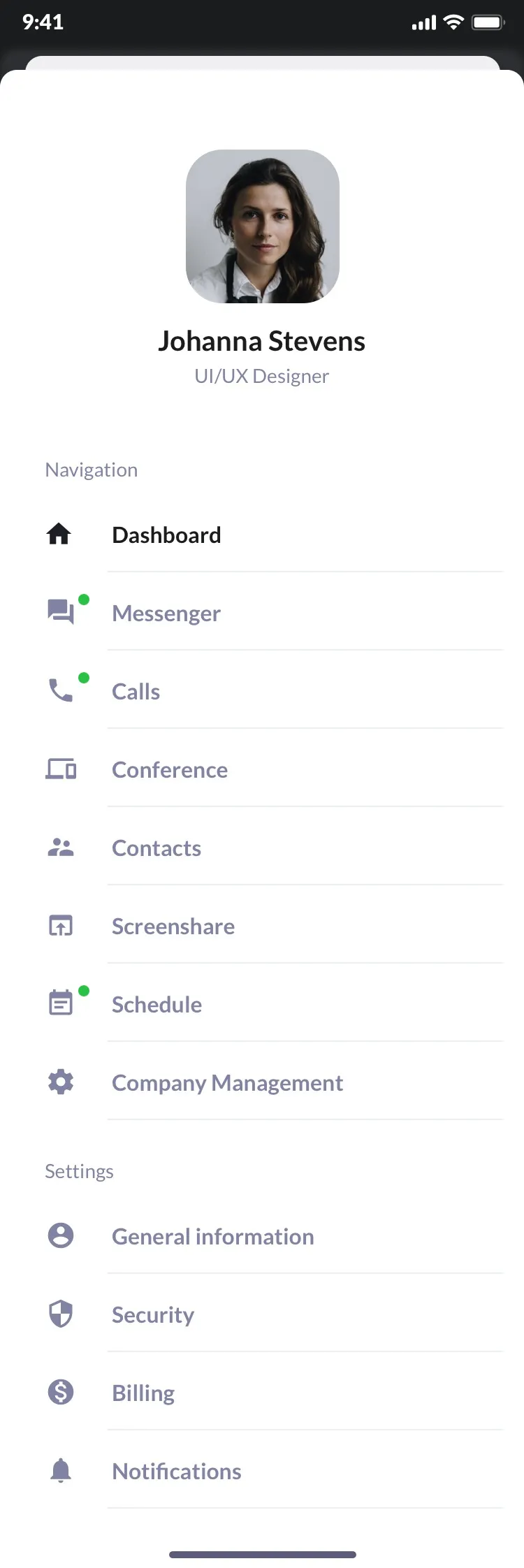View the Schedule
524x1568 pixels.
[157, 1005]
